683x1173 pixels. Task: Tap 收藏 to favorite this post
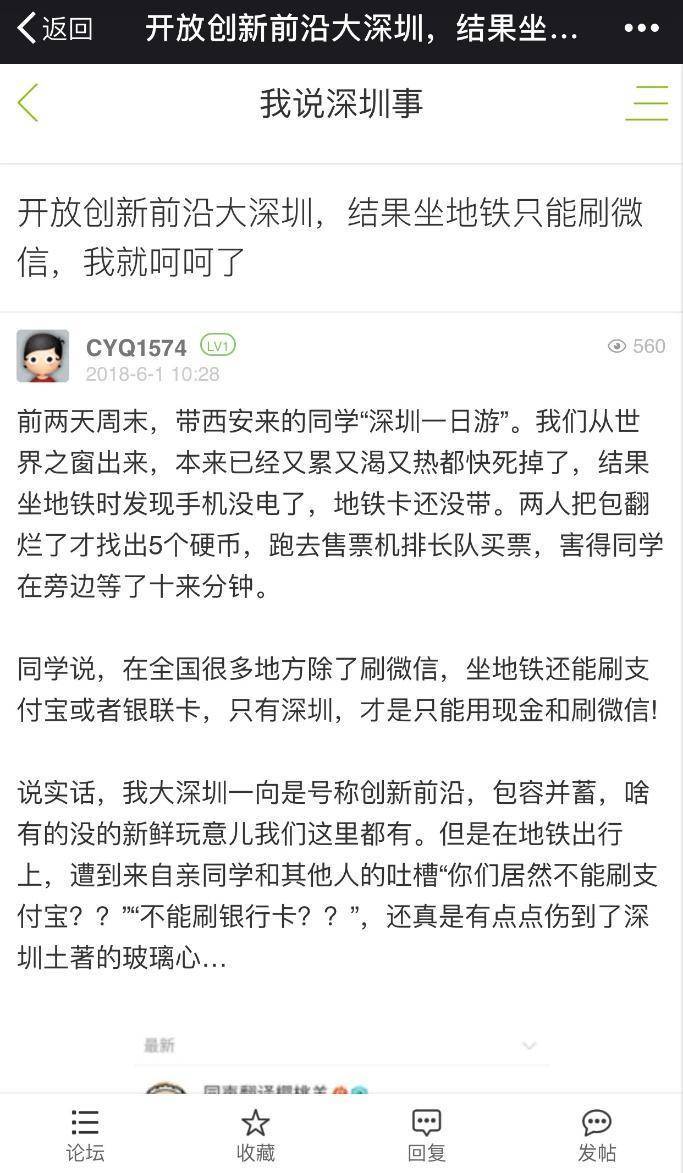[255, 1134]
